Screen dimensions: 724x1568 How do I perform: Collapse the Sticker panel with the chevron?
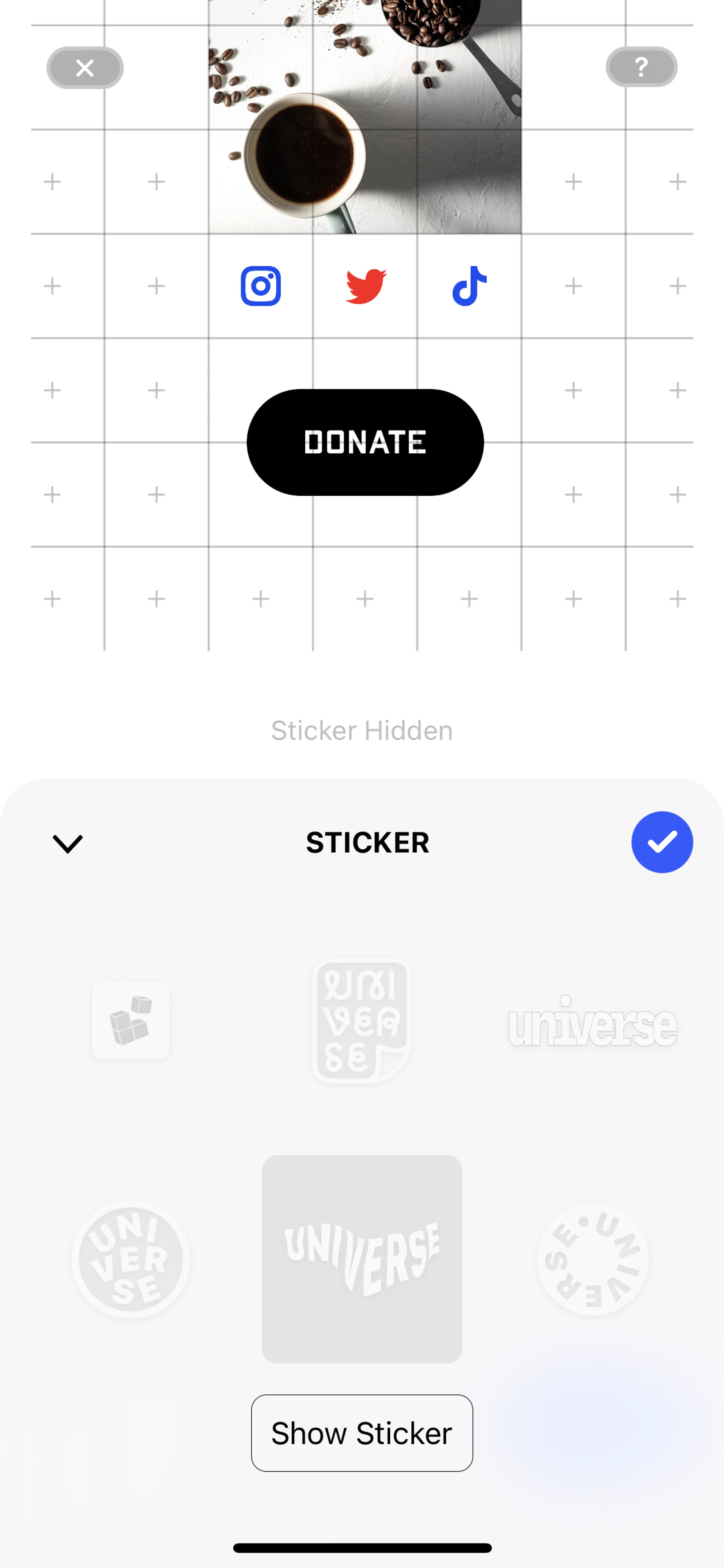click(x=67, y=844)
